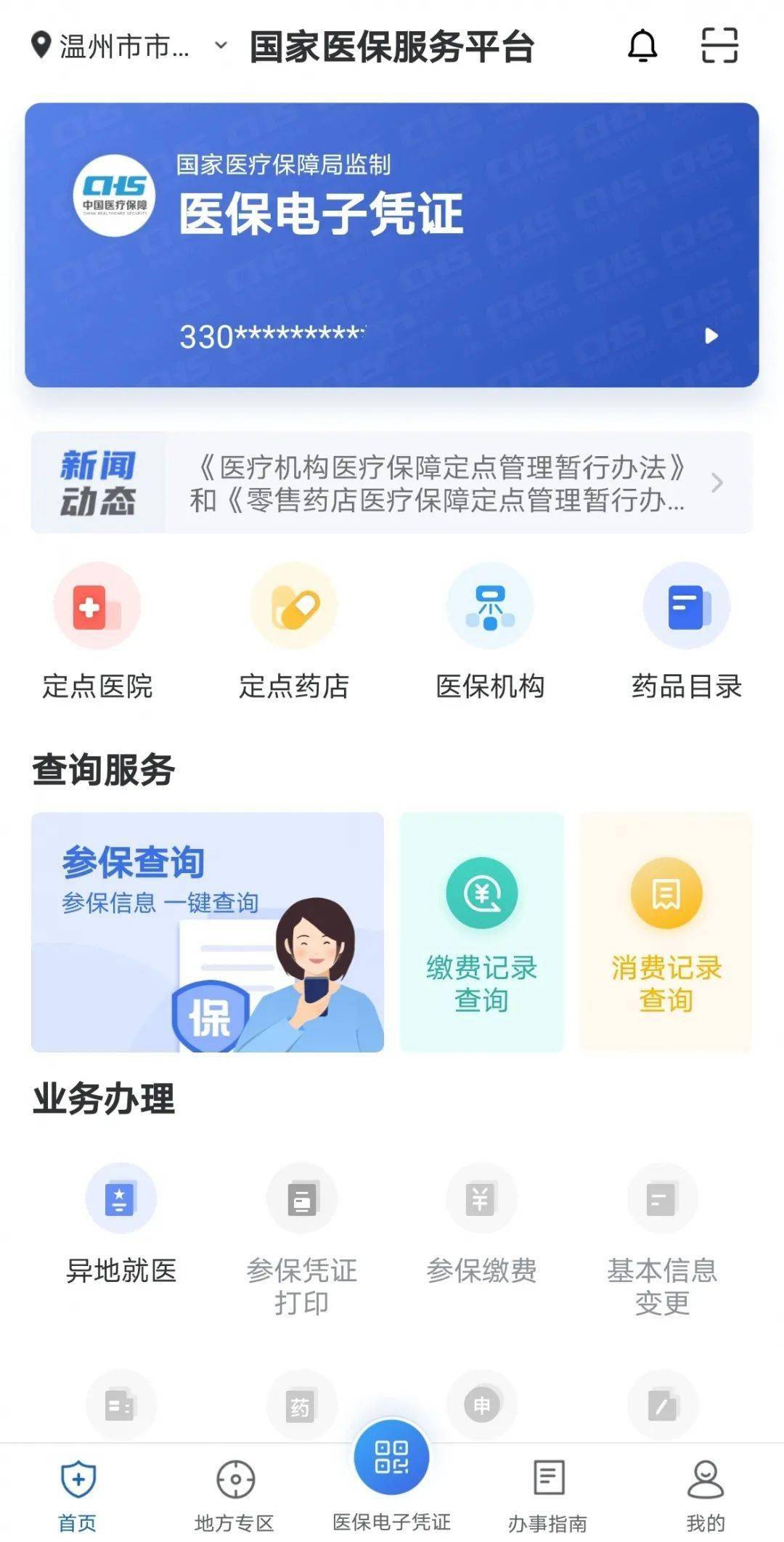Open 消费记录查询

[x=666, y=932]
